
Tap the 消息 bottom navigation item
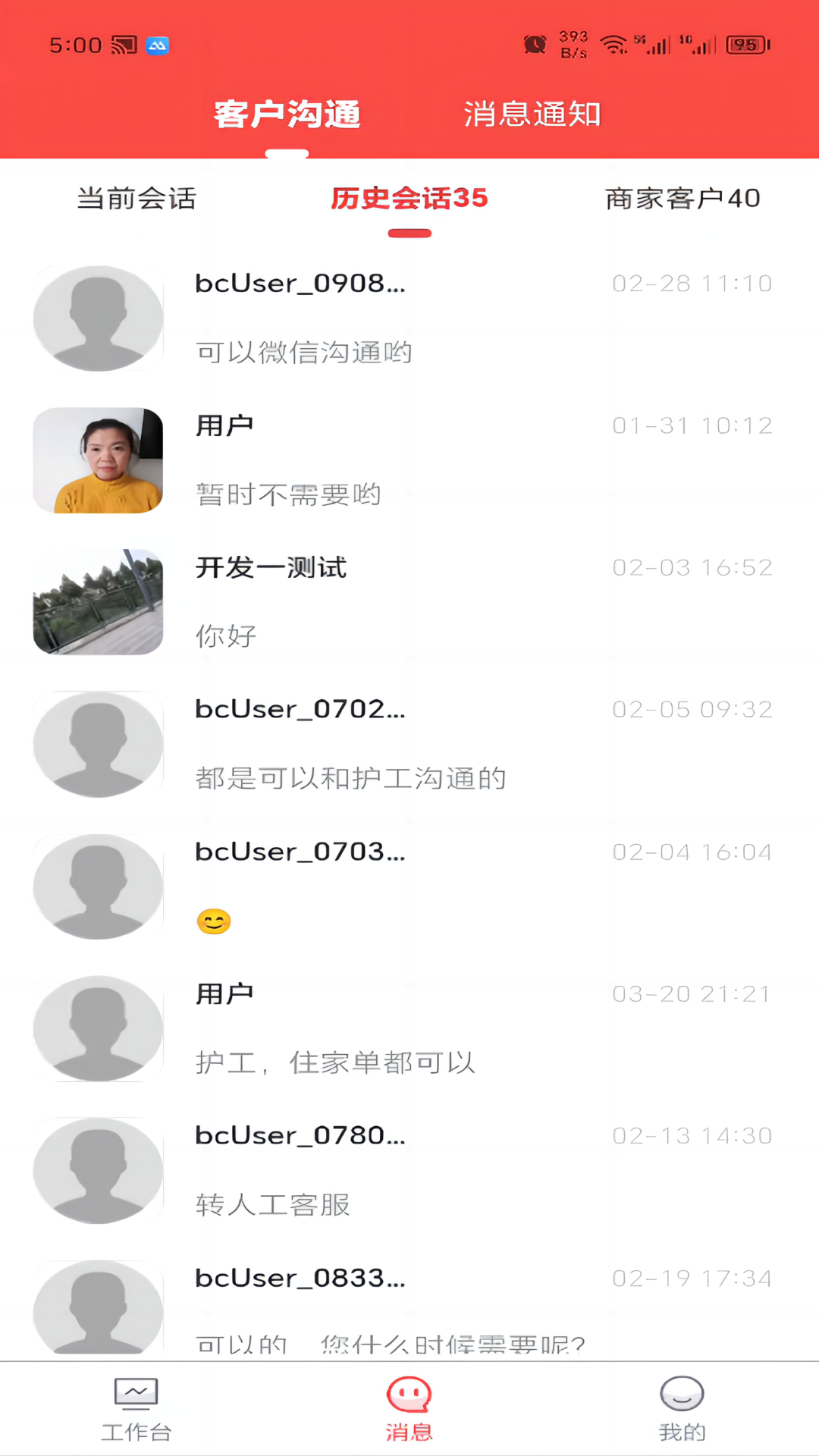pyautogui.click(x=409, y=1409)
